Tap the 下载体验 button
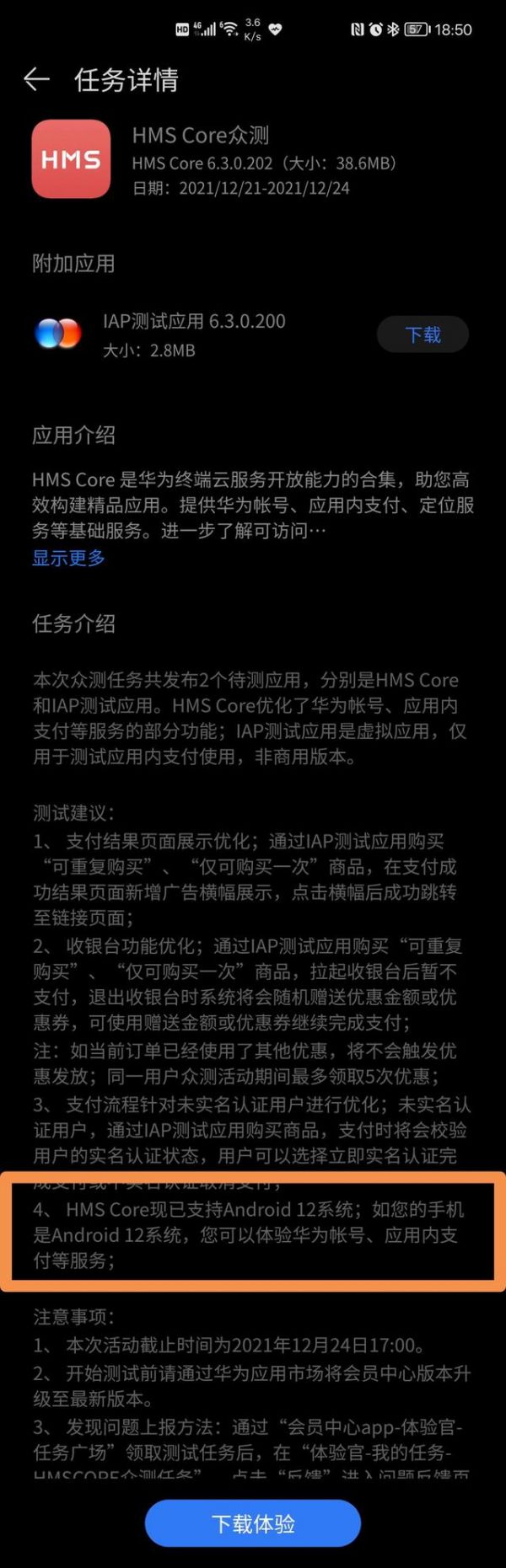Image resolution: width=506 pixels, height=1568 pixels. pyautogui.click(x=253, y=1523)
